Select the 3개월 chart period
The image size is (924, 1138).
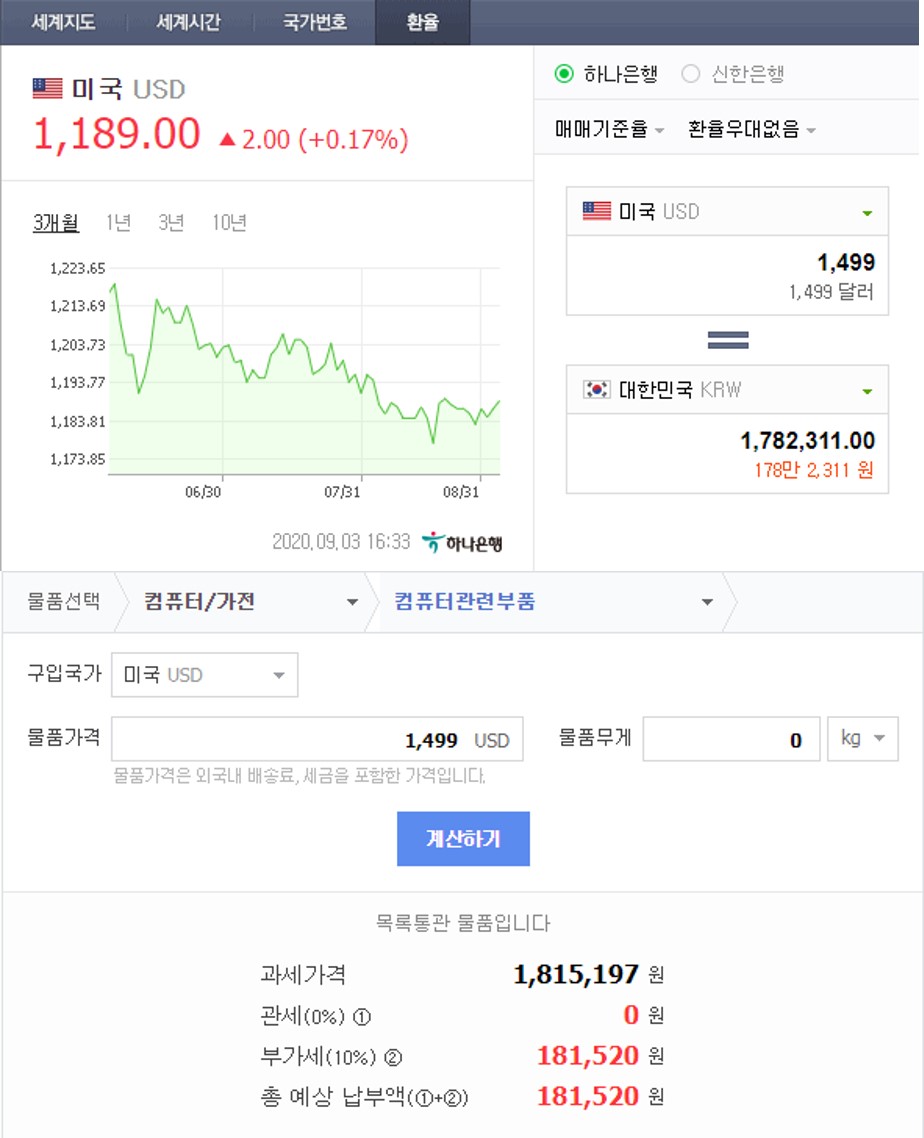click(x=55, y=223)
